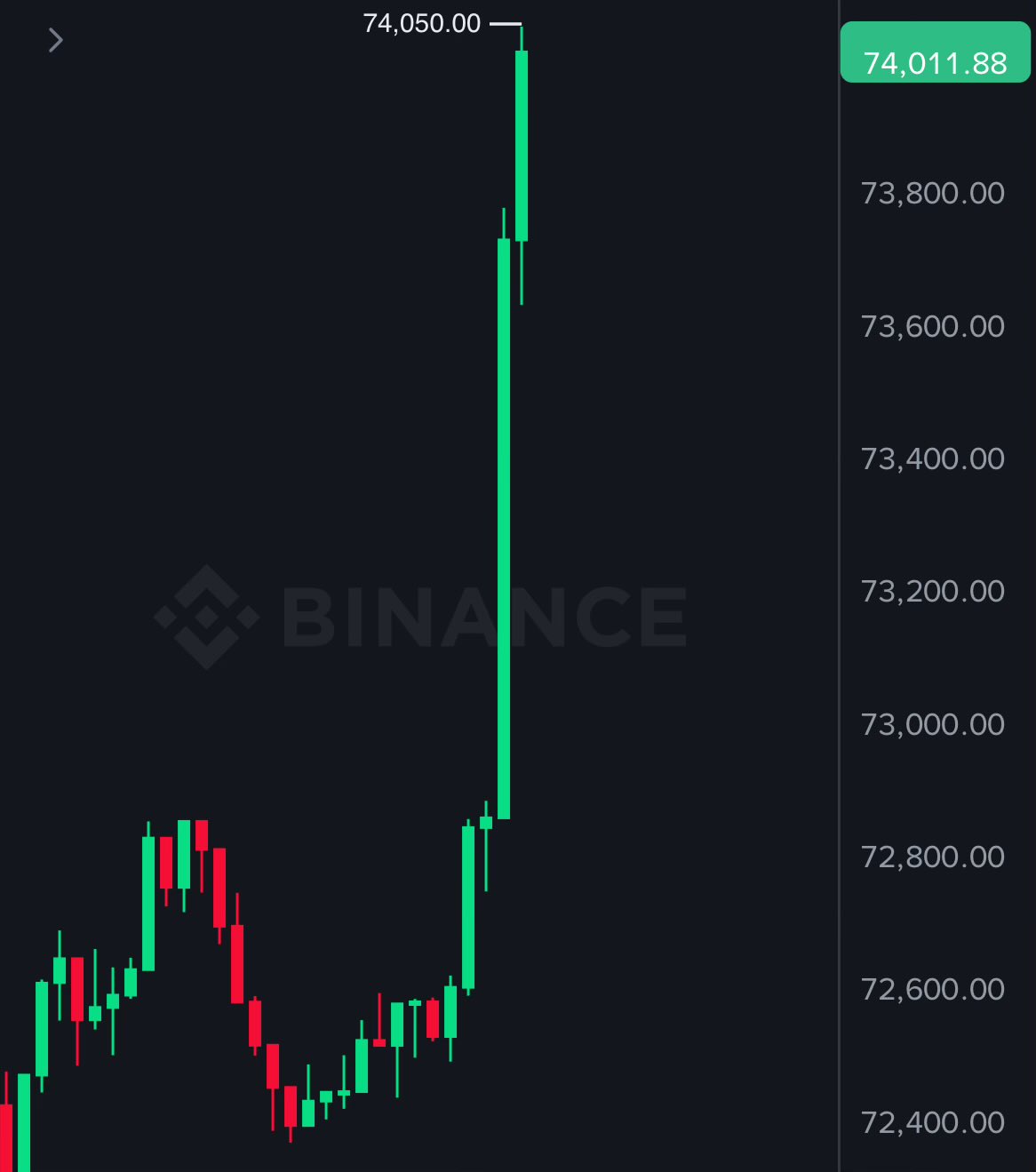Expand the chart toolbar via the chevron arrow
The image size is (1036, 1172).
coord(55,40)
